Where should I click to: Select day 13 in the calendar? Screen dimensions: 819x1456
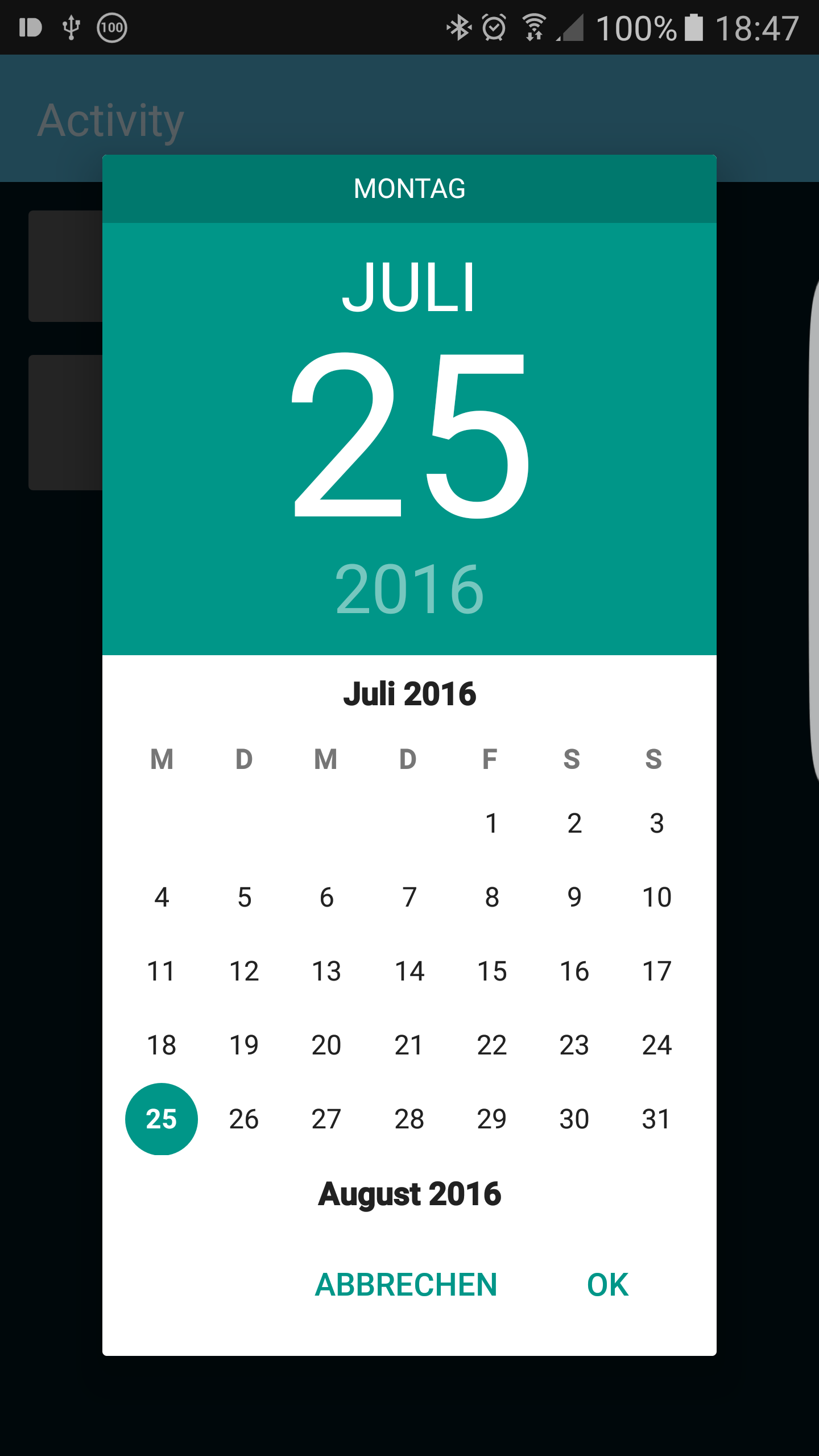326,971
